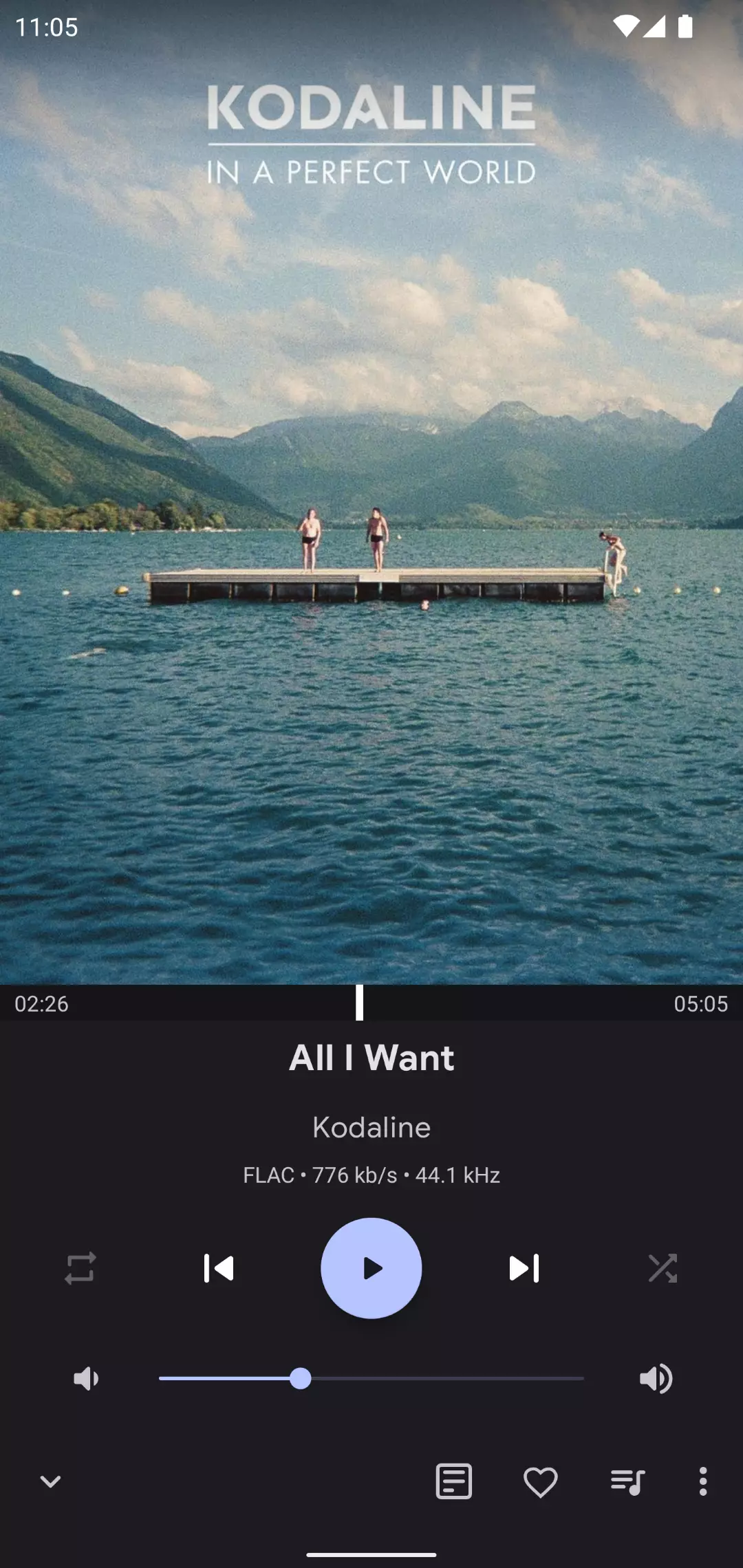The image size is (743, 1568).
Task: Tap the playback progress bar
Action: coord(371,1003)
